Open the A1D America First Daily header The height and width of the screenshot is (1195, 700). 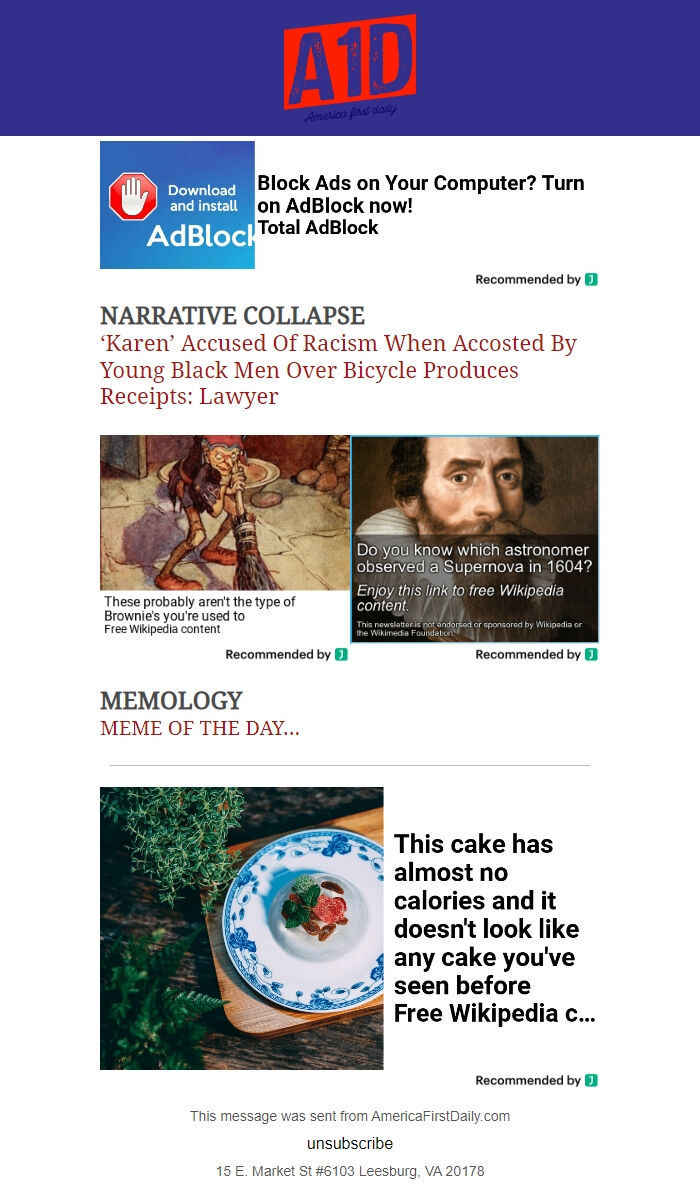[350, 68]
